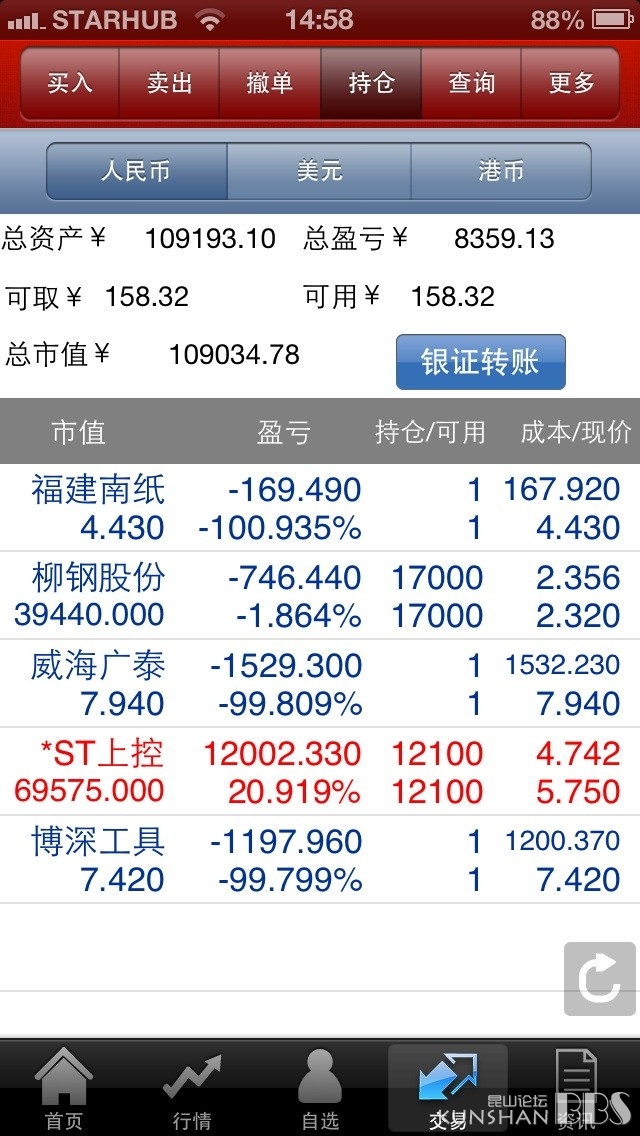The image size is (640, 1136).
Task: Open the 查询 query tab
Action: click(x=470, y=83)
